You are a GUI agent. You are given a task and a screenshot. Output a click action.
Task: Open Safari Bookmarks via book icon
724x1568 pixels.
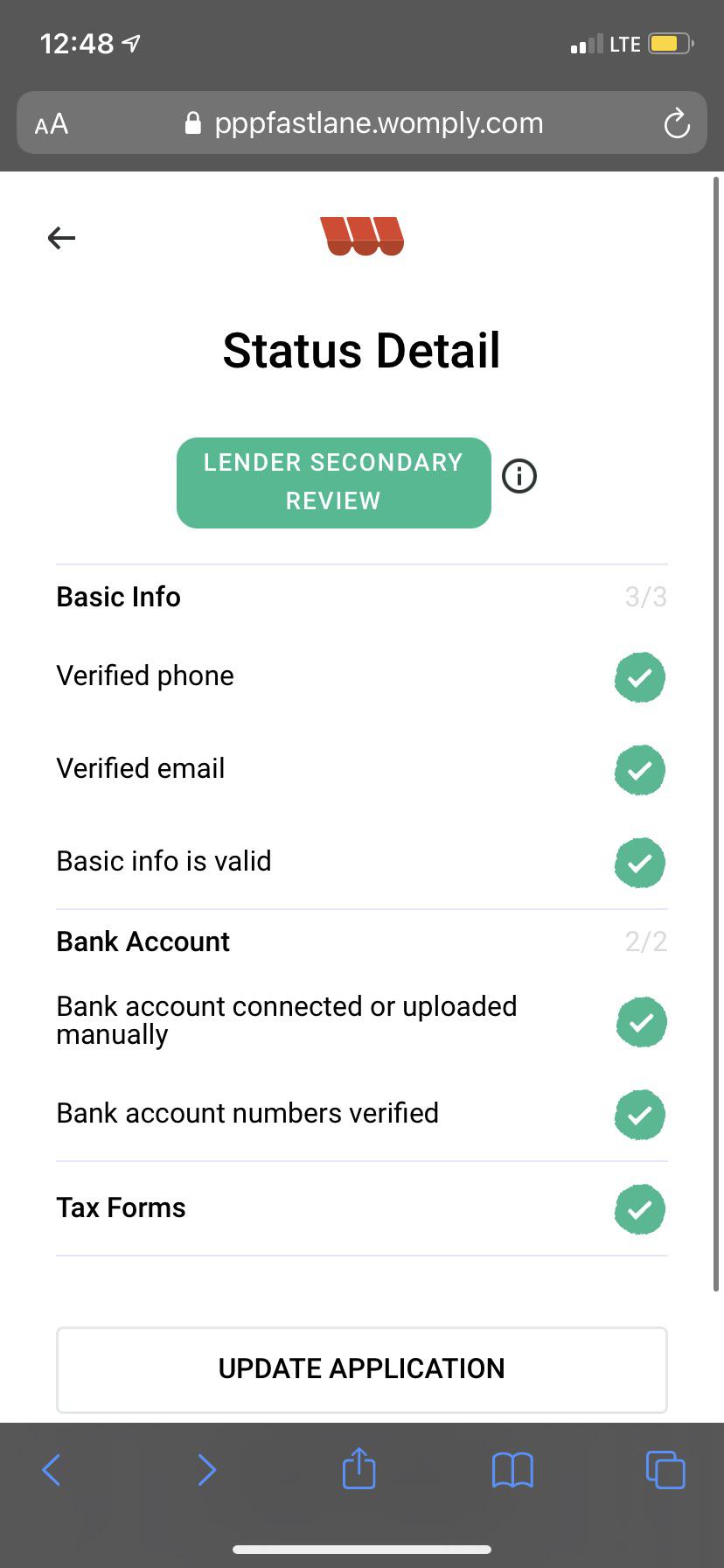pos(512,1470)
